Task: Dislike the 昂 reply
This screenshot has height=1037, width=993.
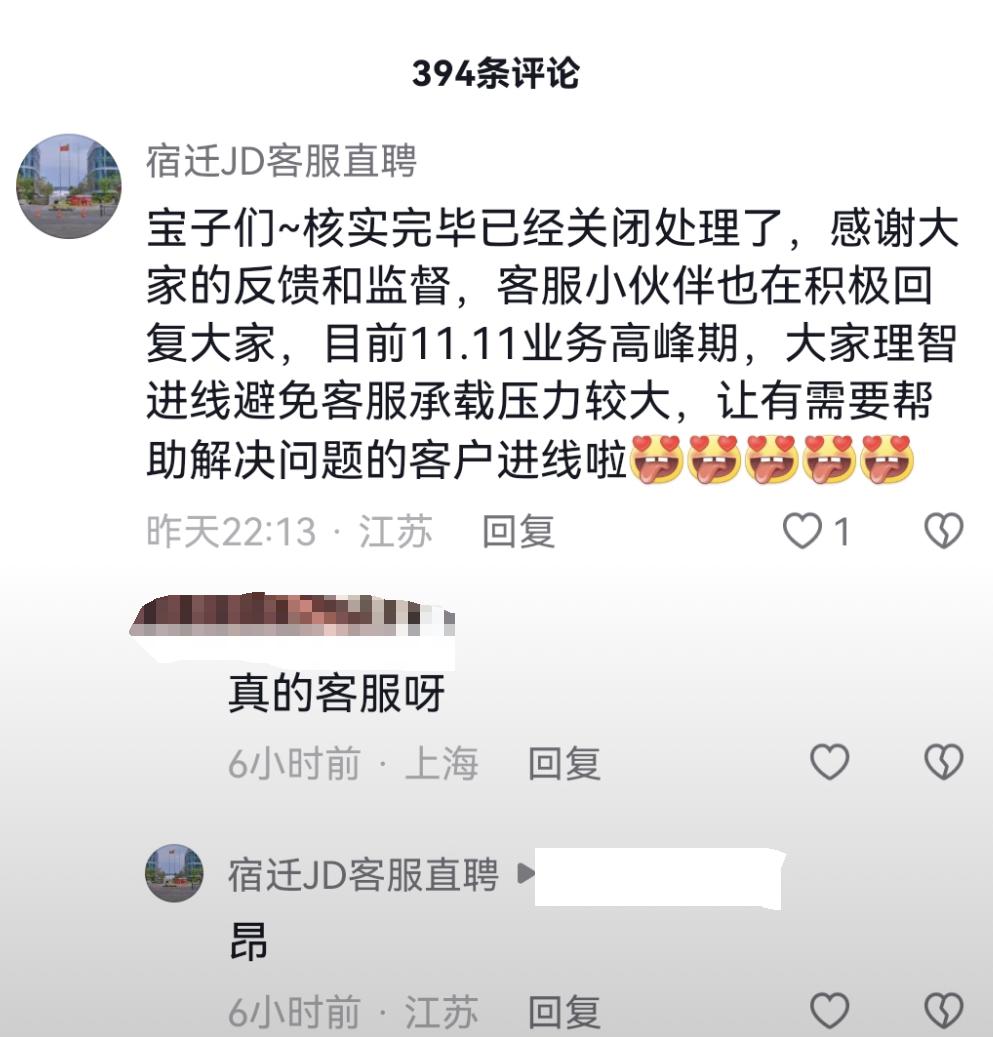Action: click(943, 1011)
